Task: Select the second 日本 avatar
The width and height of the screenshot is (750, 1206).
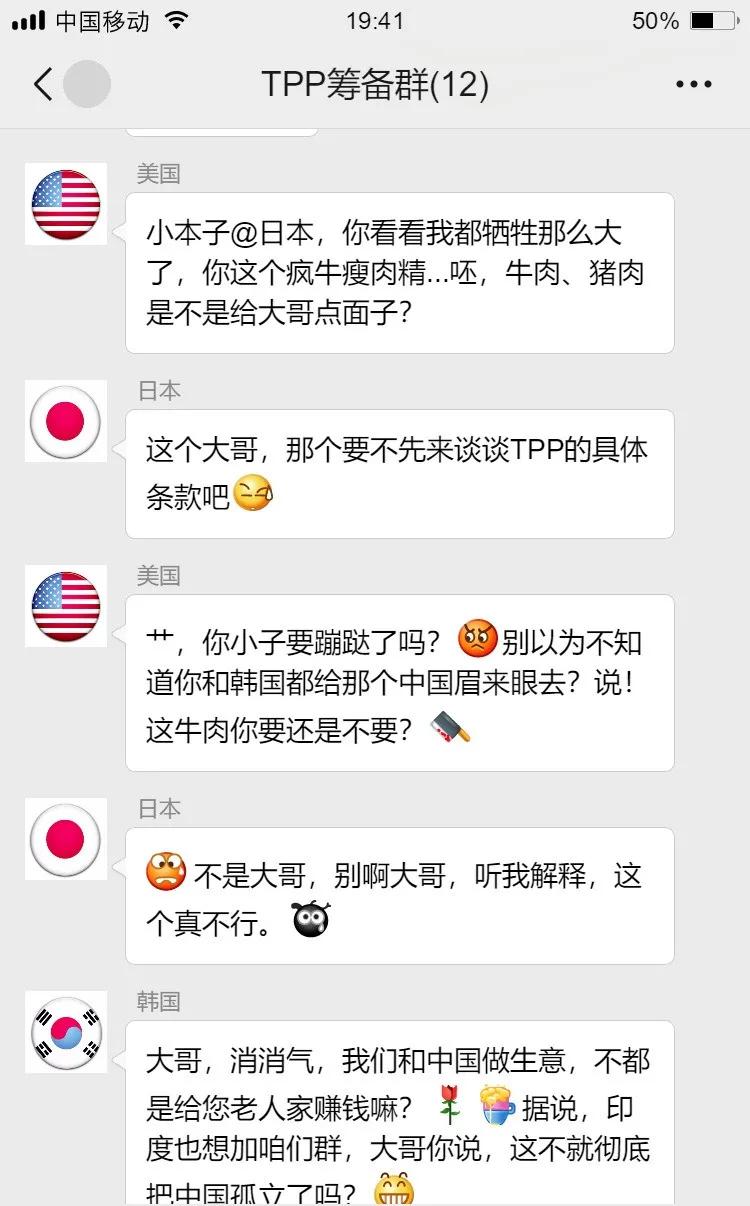Action: pos(65,840)
